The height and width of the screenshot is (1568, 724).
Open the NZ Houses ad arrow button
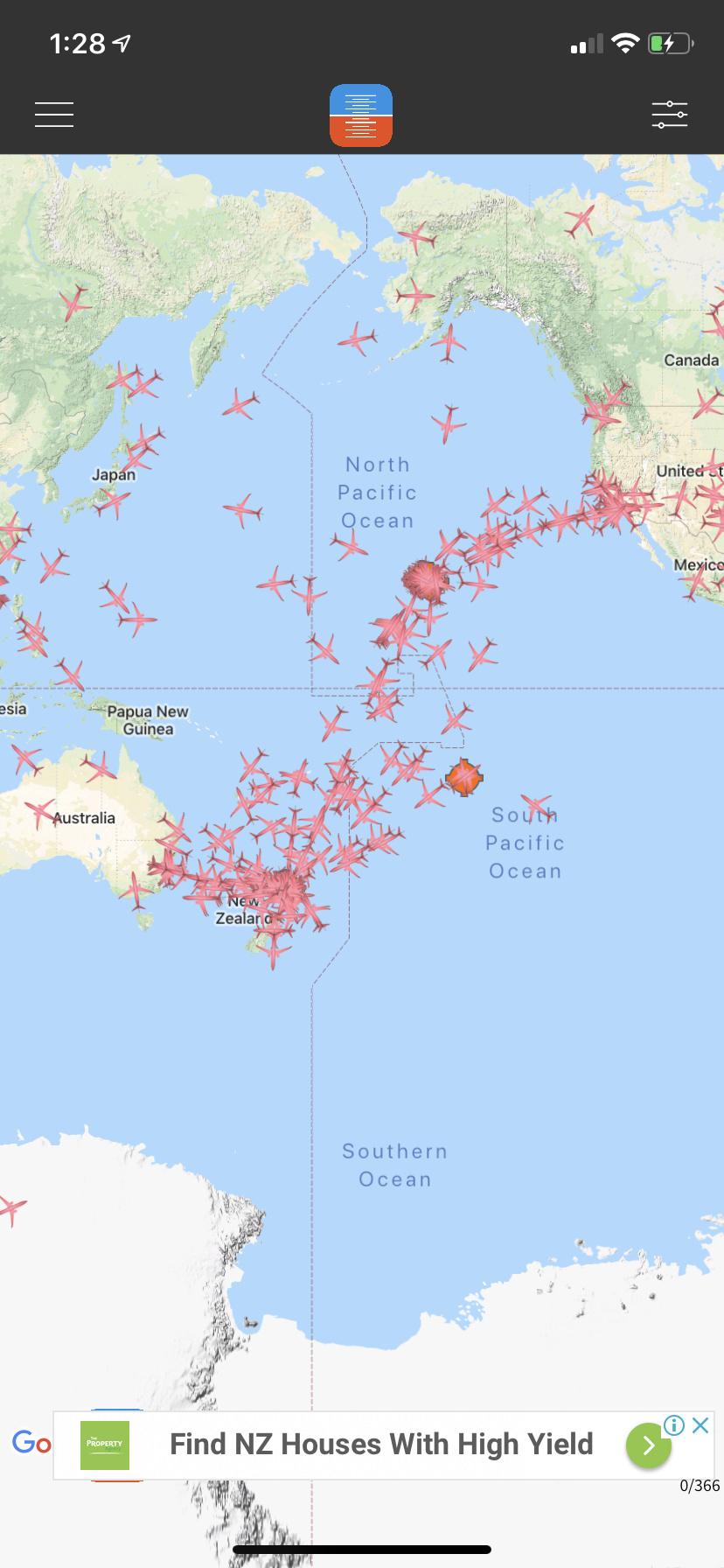tap(648, 1445)
